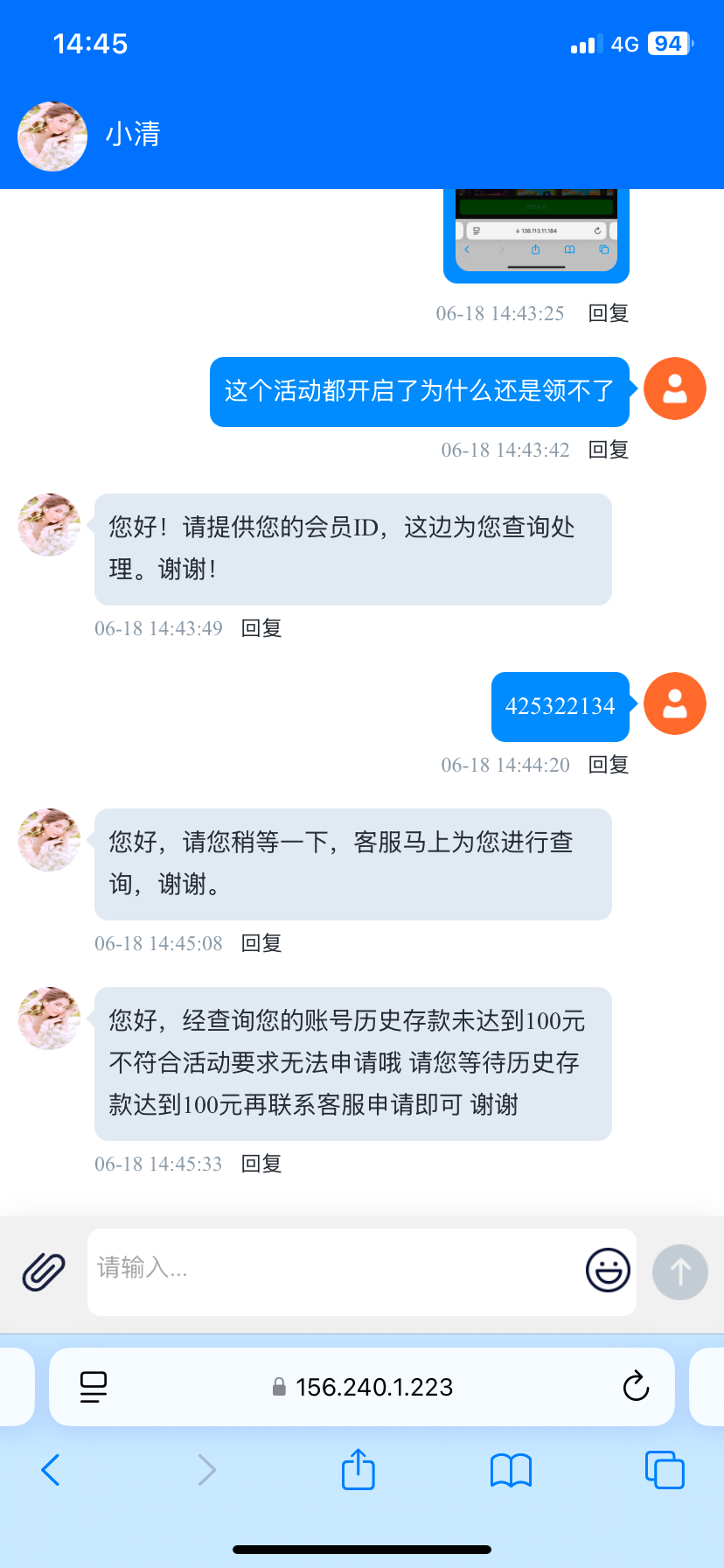
Task: Attach a file with the paperclip icon
Action: click(x=44, y=1271)
